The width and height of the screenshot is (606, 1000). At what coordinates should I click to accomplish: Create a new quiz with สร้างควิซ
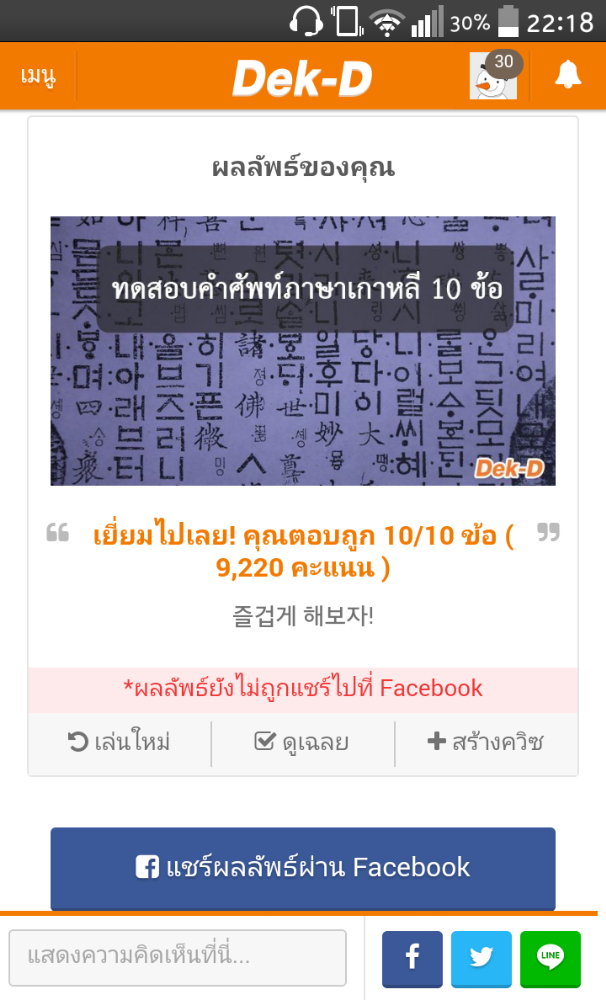click(x=486, y=742)
